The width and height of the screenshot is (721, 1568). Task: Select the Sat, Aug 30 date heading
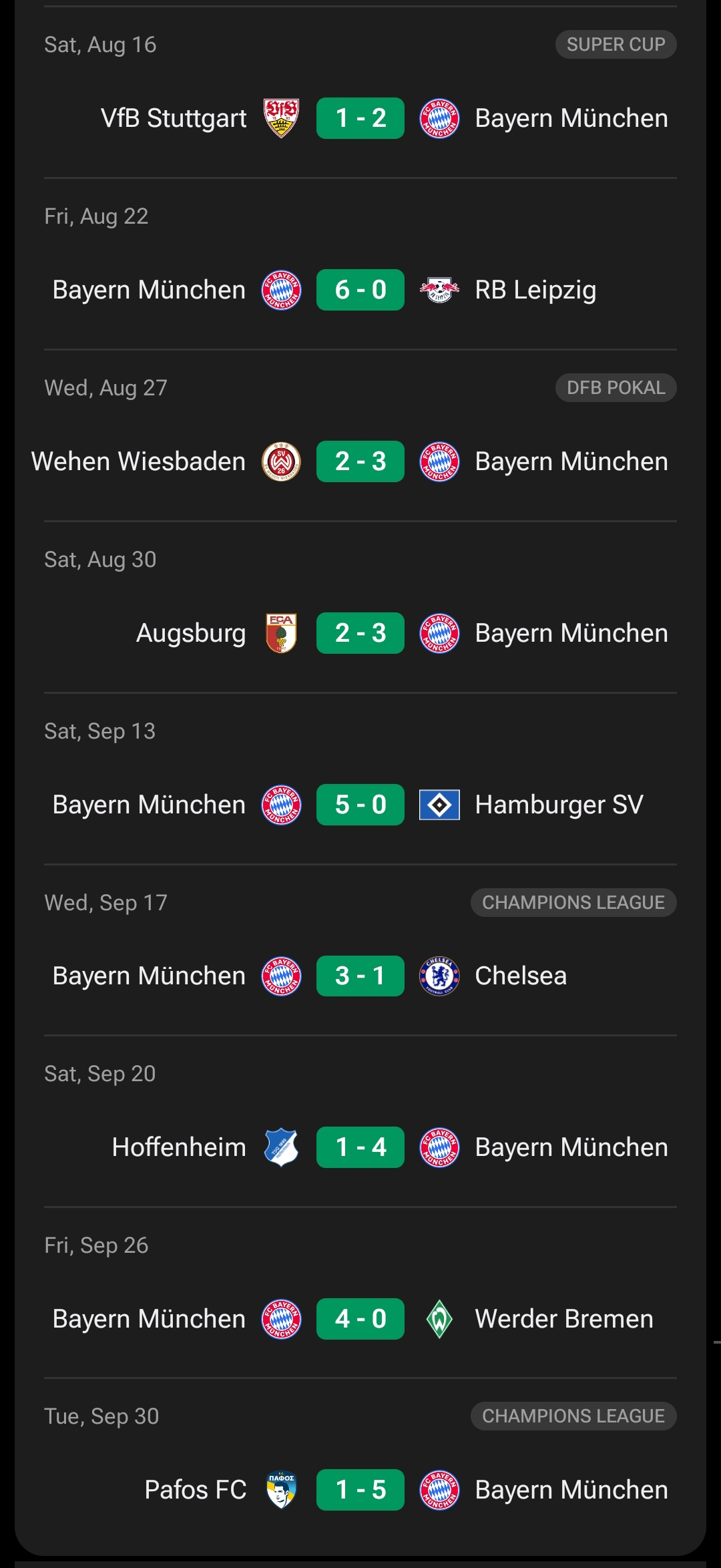click(101, 560)
